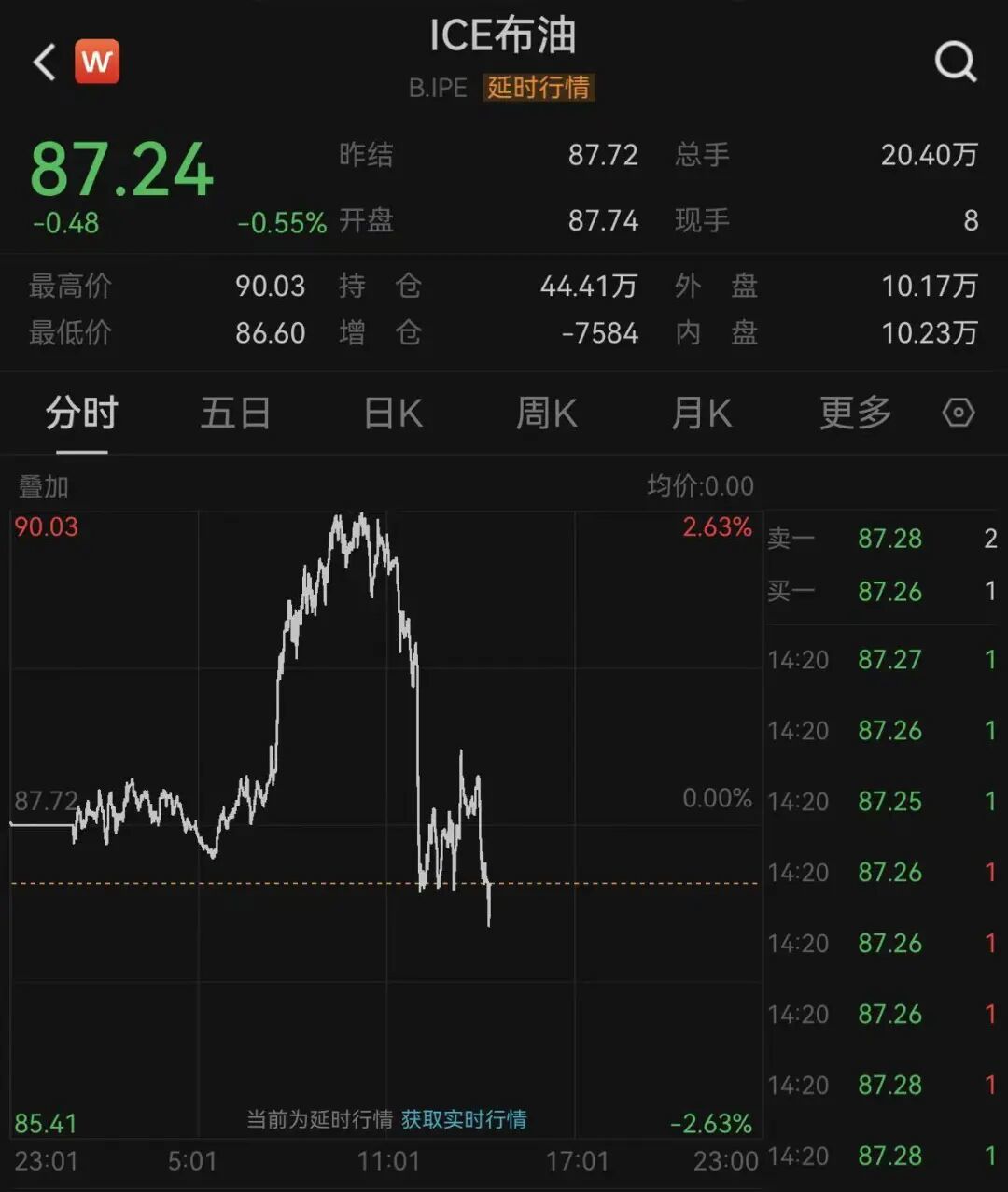1008x1192 pixels.
Task: Switch to the 五日 tab
Action: pyautogui.click(x=235, y=413)
